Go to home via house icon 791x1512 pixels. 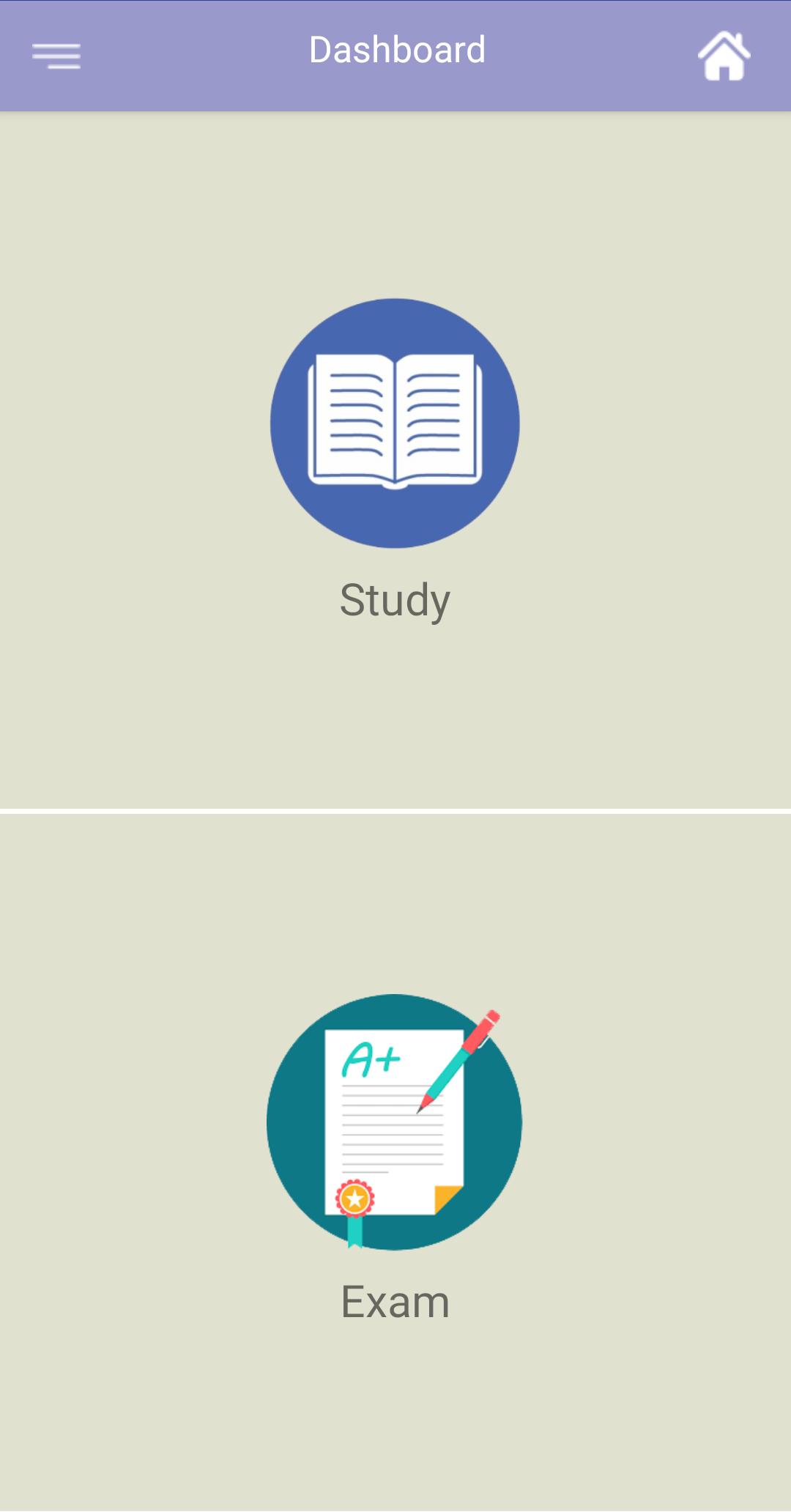pyautogui.click(x=724, y=56)
